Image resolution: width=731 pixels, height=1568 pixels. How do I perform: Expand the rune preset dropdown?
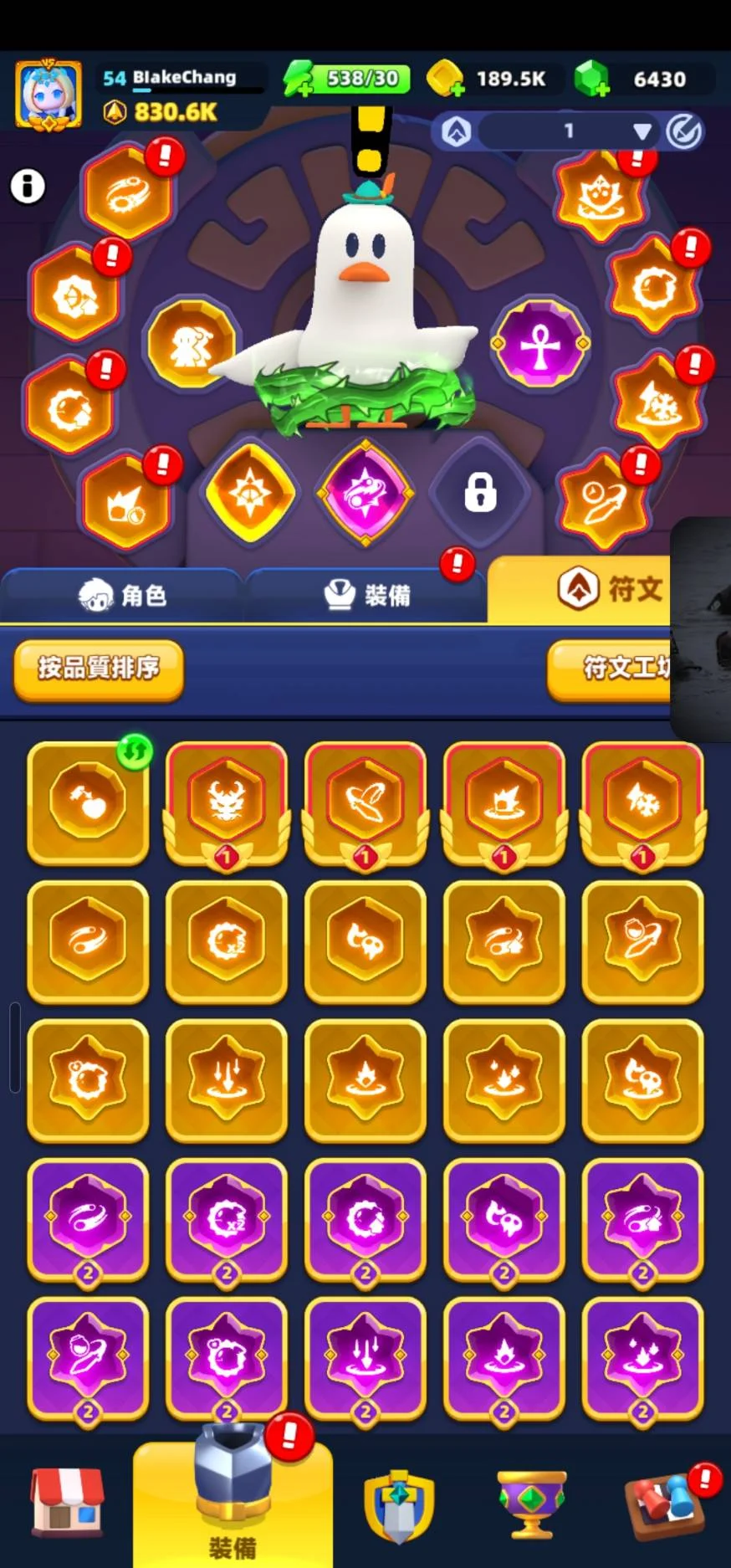coord(642,131)
